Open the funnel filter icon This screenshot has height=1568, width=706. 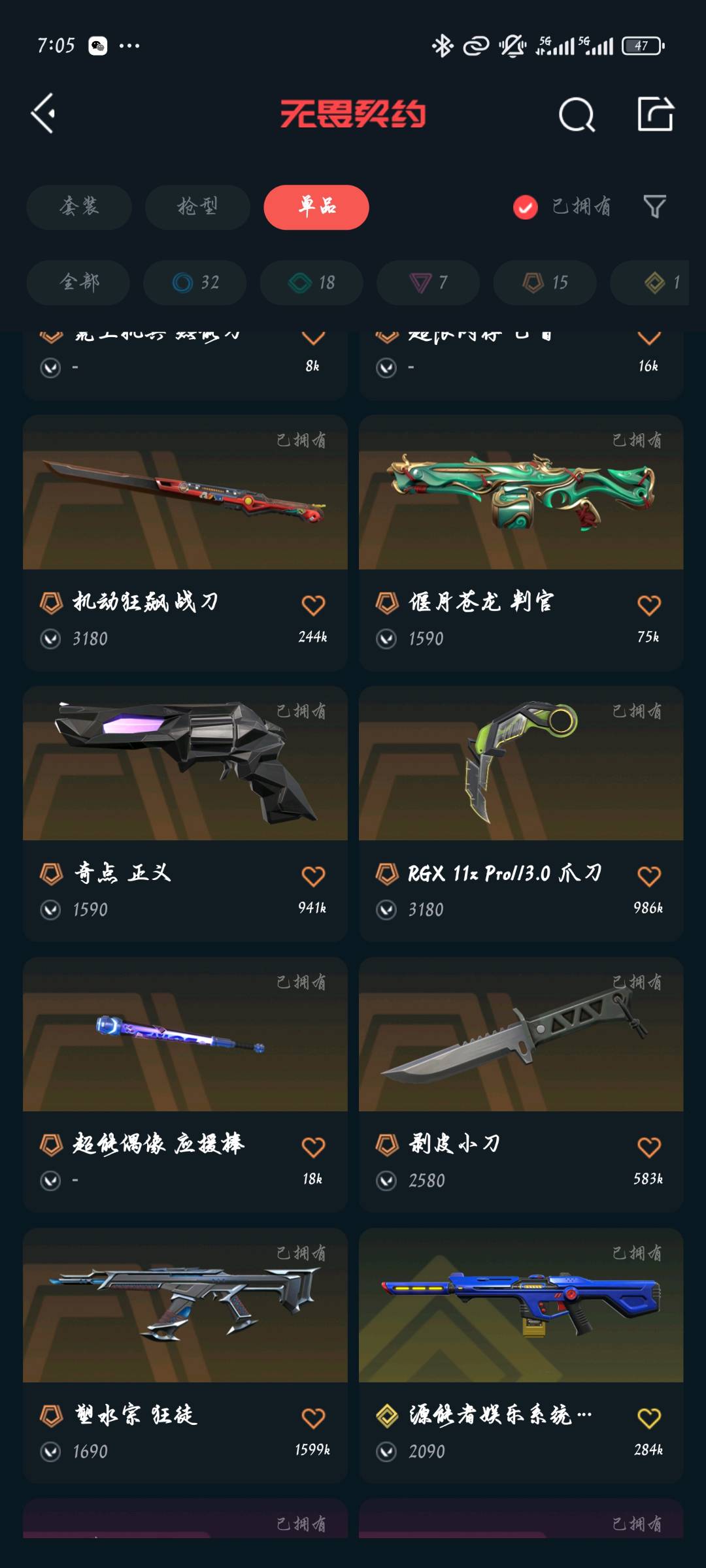point(654,207)
